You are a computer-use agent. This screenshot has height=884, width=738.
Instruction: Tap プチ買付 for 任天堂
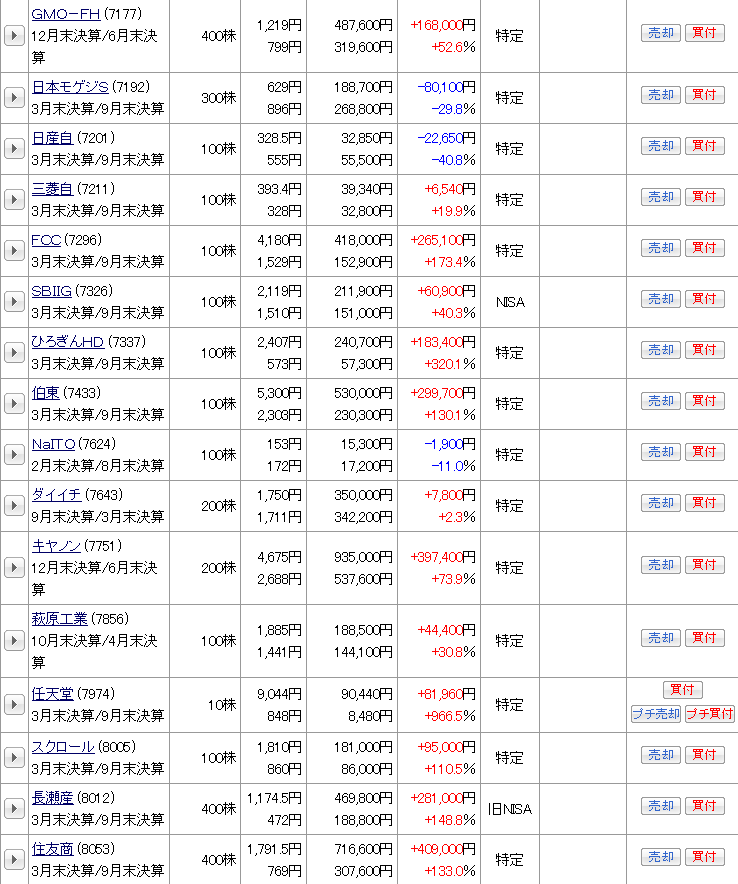coord(710,714)
